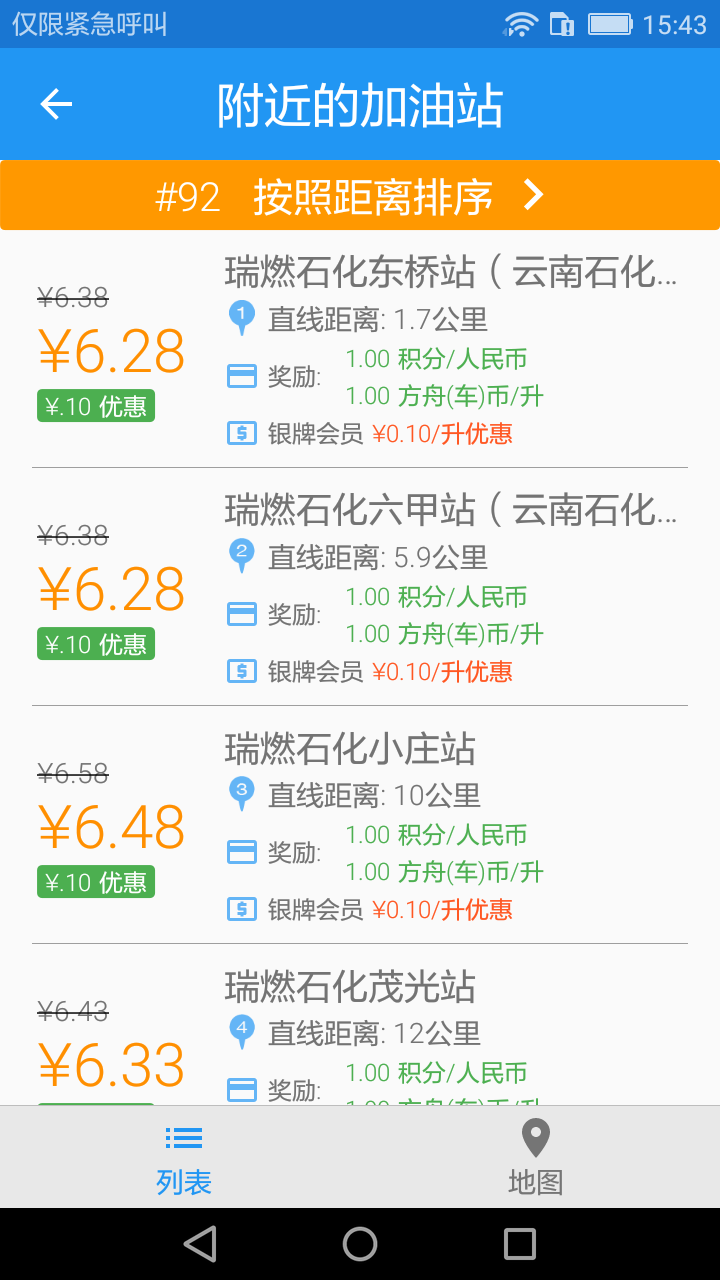Tap the Android back navigation triangle
The width and height of the screenshot is (720, 1280).
[200, 1244]
